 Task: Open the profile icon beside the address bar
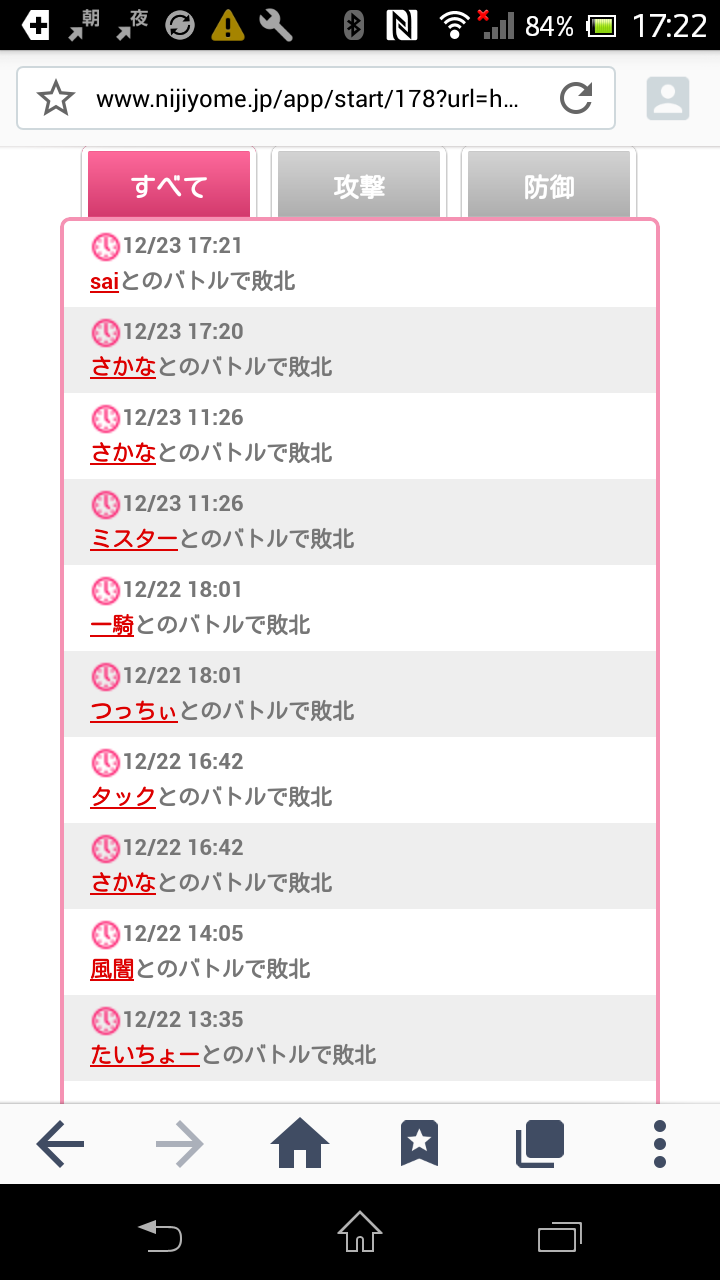pos(668,98)
